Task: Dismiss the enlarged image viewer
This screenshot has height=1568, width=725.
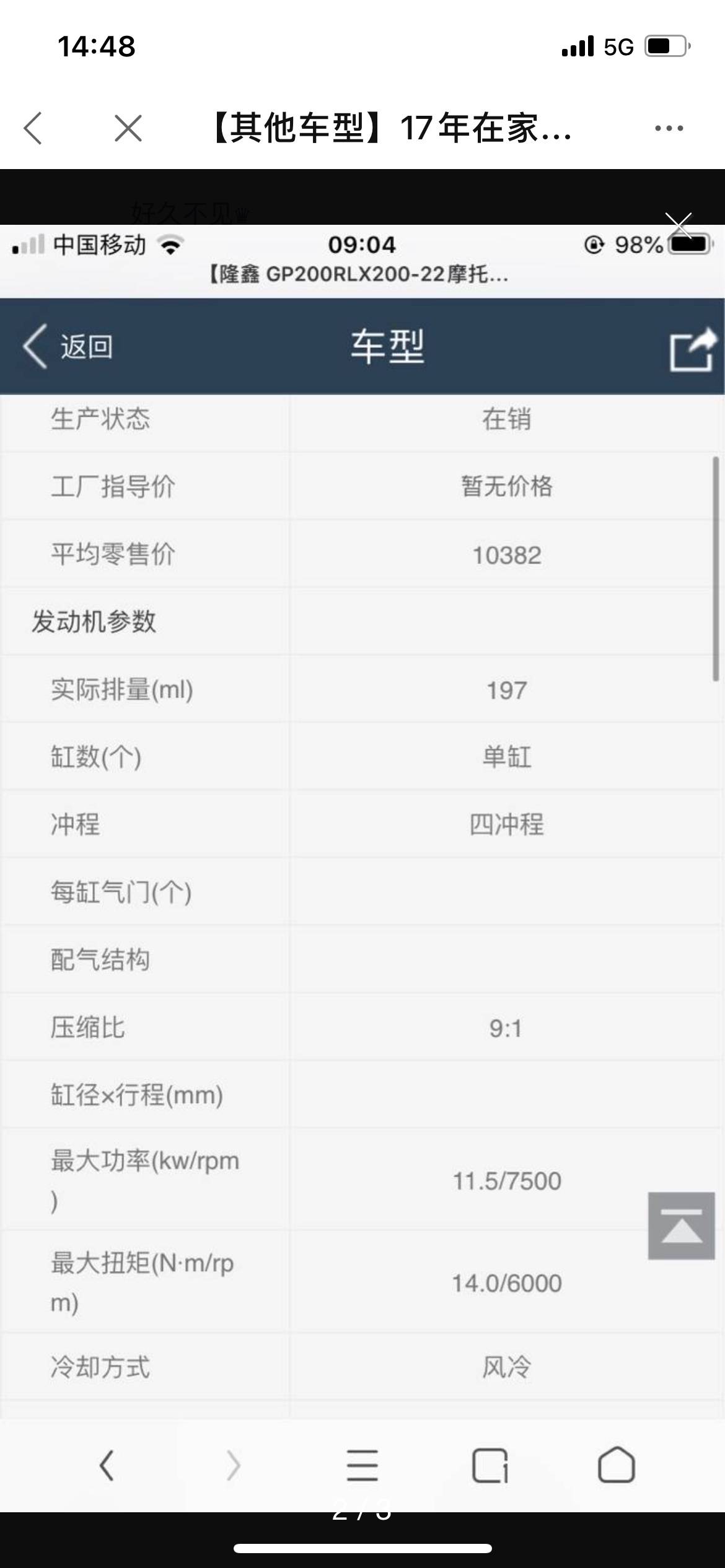Action: click(x=679, y=225)
